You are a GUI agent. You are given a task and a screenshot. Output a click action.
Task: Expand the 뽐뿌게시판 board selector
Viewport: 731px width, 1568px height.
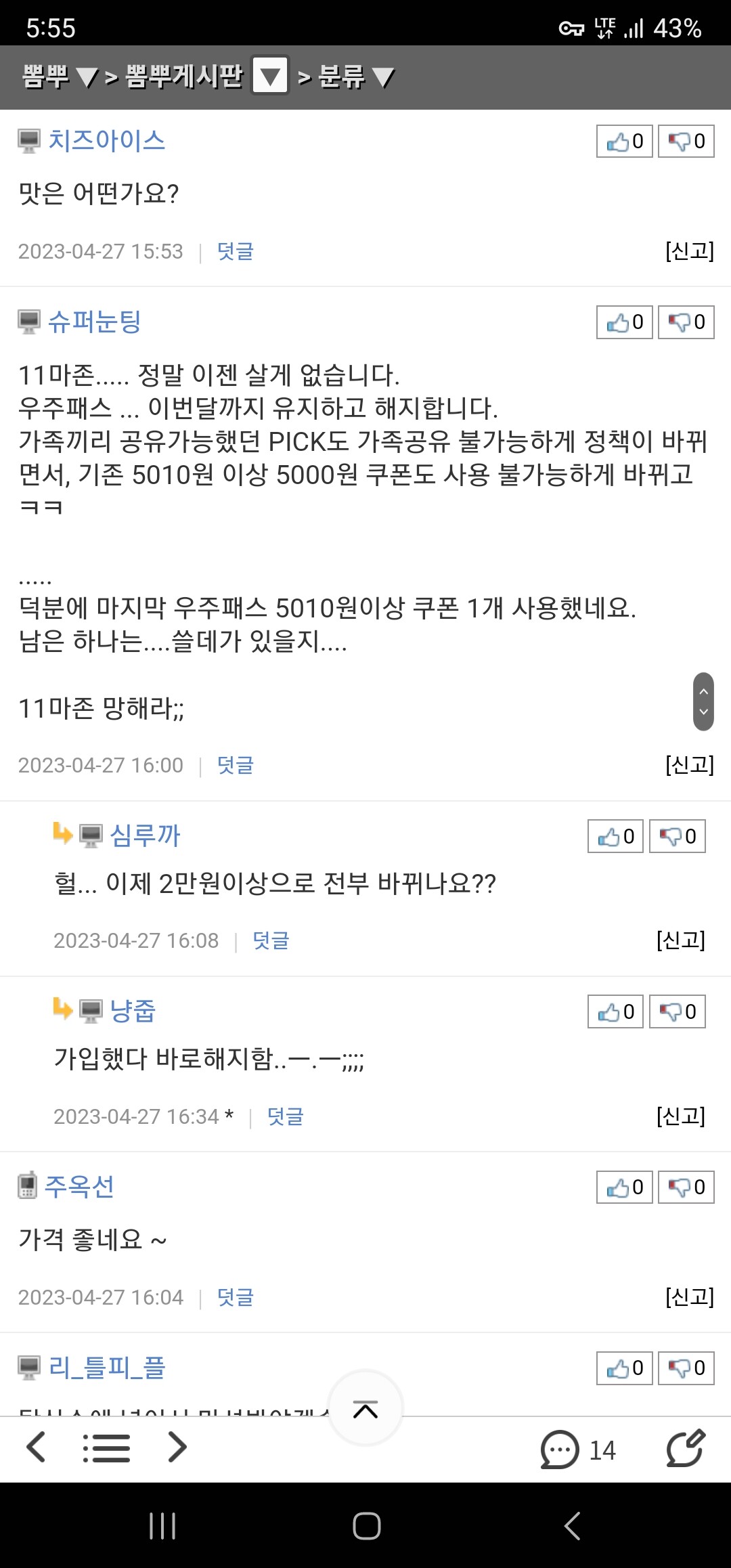(x=271, y=76)
